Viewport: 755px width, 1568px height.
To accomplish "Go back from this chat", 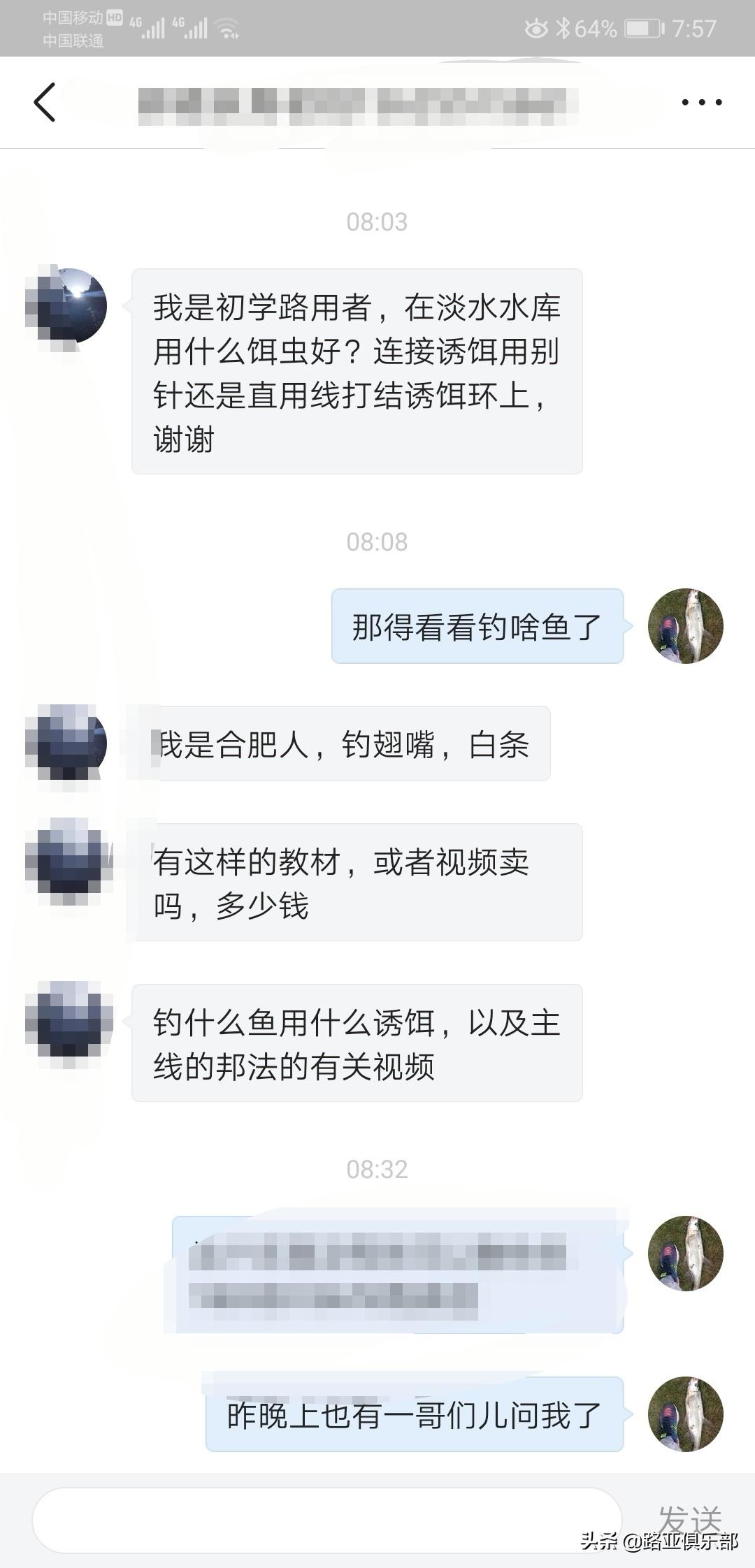I will point(45,102).
